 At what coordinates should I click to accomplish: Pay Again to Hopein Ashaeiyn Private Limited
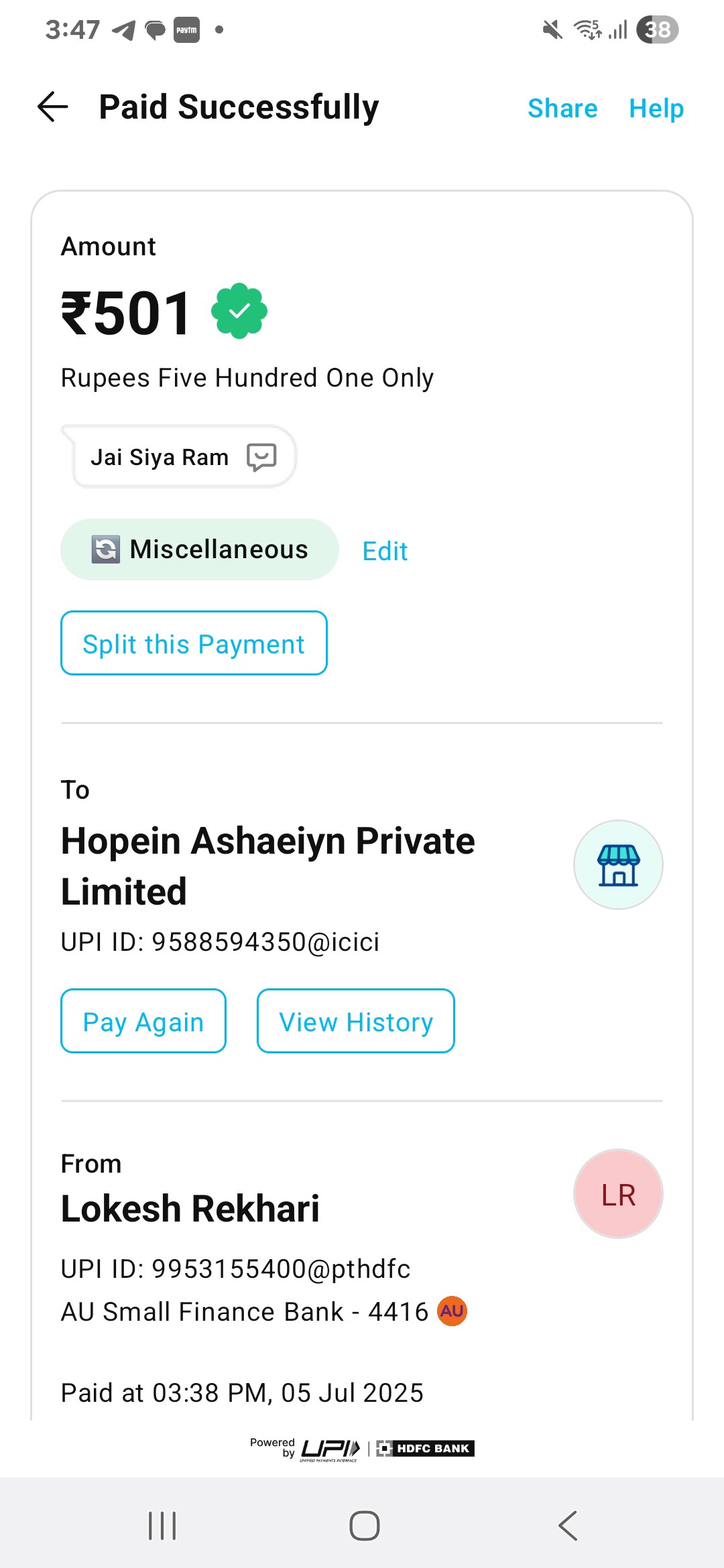coord(143,1021)
